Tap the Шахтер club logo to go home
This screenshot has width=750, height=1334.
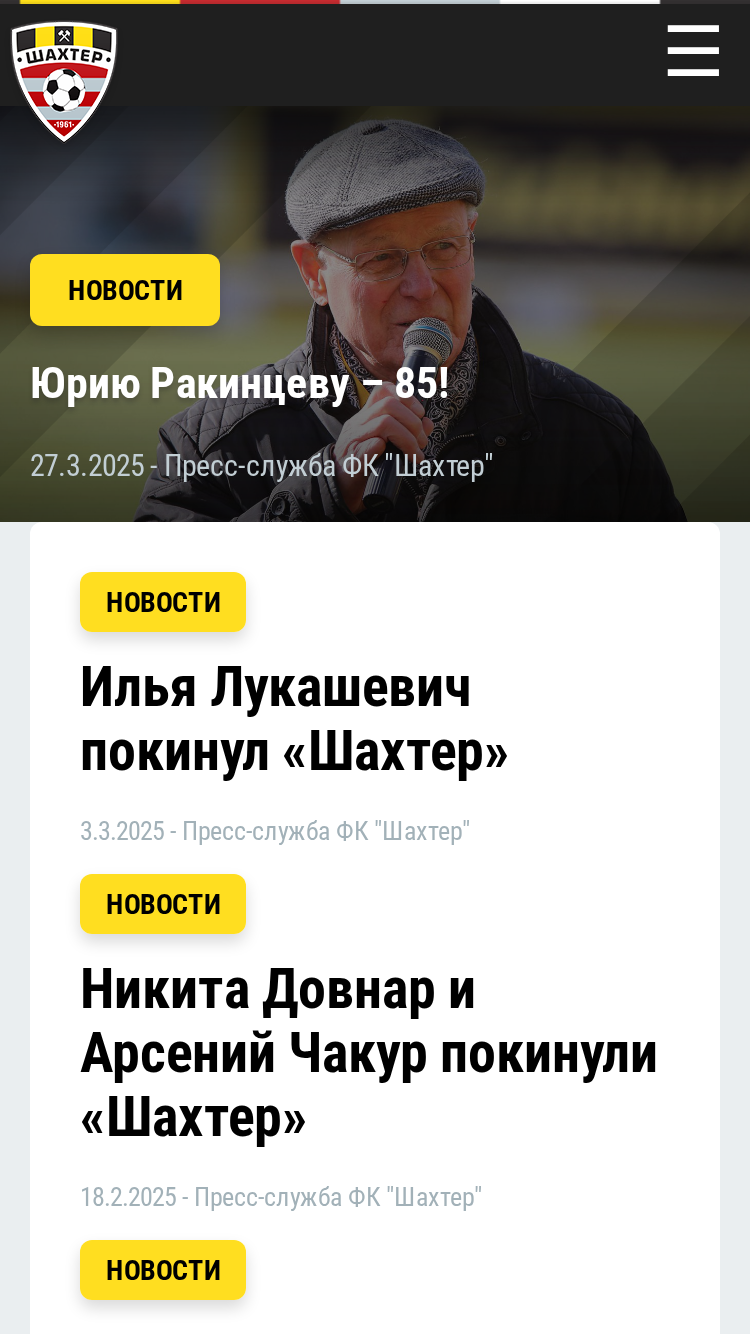coord(64,81)
